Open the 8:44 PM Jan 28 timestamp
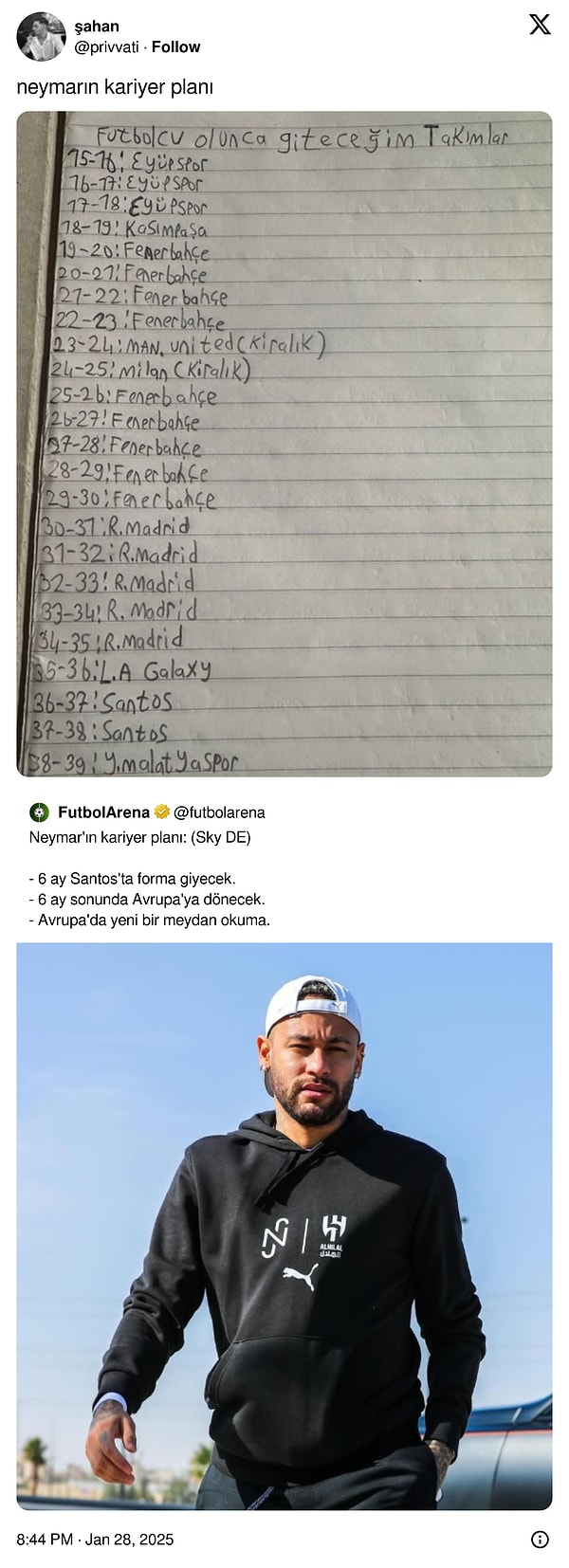The width and height of the screenshot is (569, 1568). tap(95, 1539)
